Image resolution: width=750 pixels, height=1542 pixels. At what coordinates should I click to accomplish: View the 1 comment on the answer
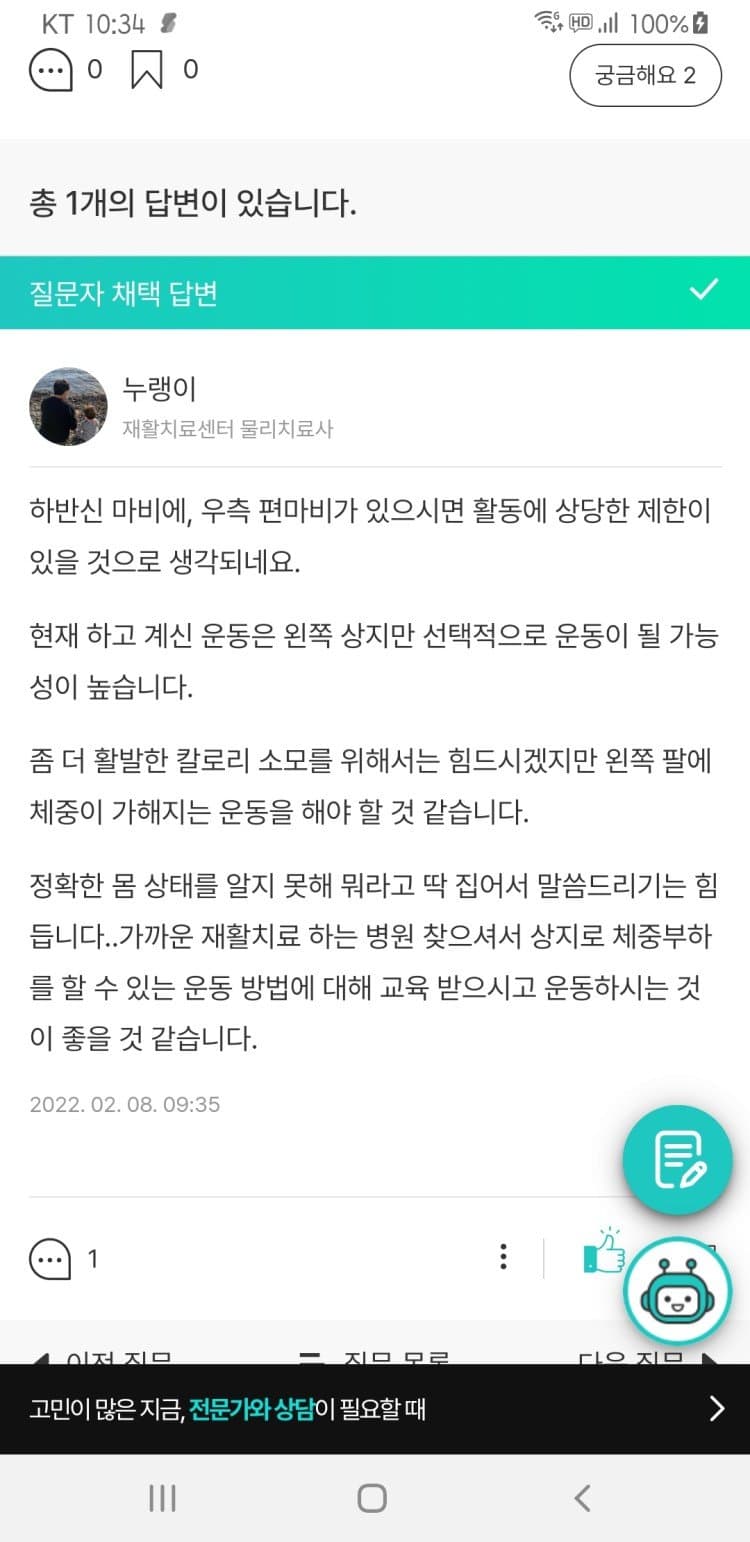pyautogui.click(x=51, y=1258)
